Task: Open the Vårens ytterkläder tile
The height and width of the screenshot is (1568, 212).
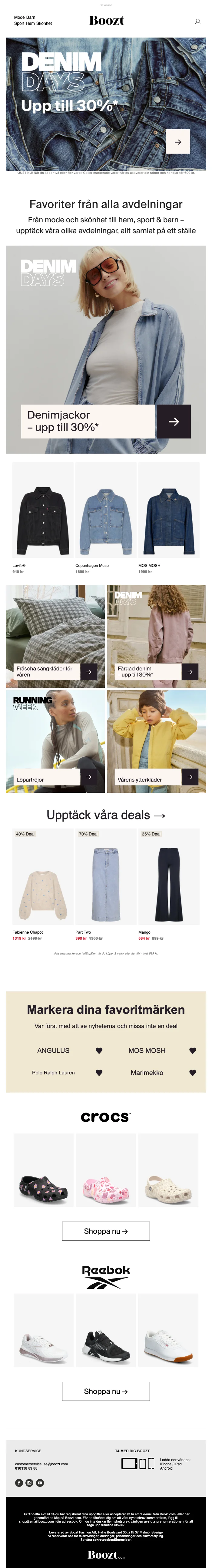Action: pos(157,741)
